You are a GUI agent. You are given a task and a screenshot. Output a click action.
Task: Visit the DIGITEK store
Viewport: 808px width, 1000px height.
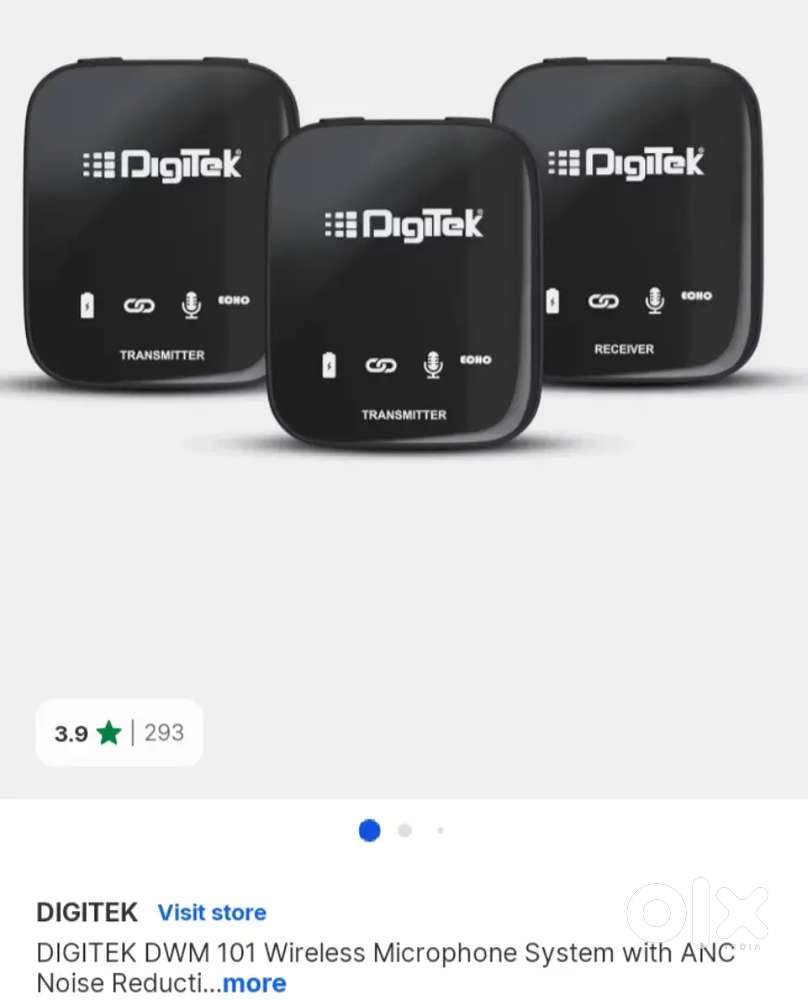coord(211,912)
